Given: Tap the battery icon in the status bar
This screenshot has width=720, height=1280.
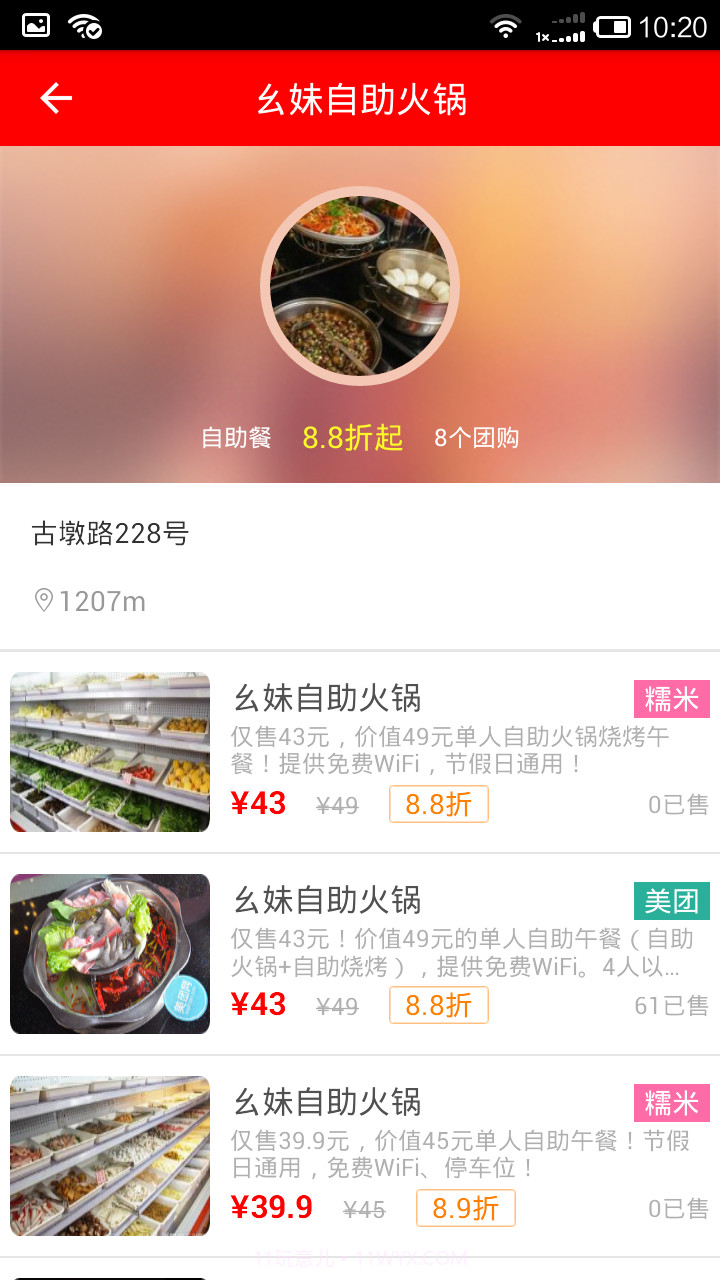Looking at the screenshot, I should (x=612, y=27).
